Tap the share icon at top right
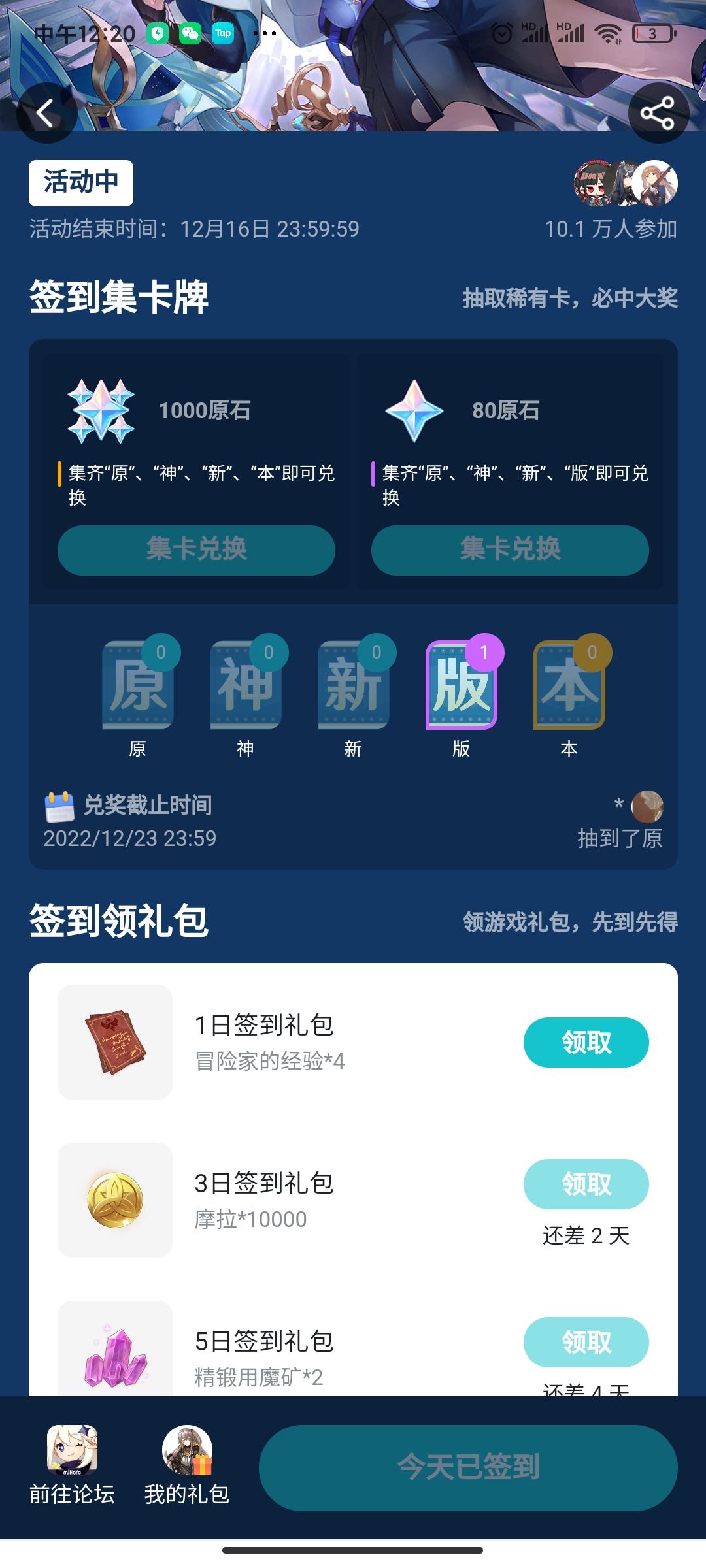706x1568 pixels. [x=657, y=112]
